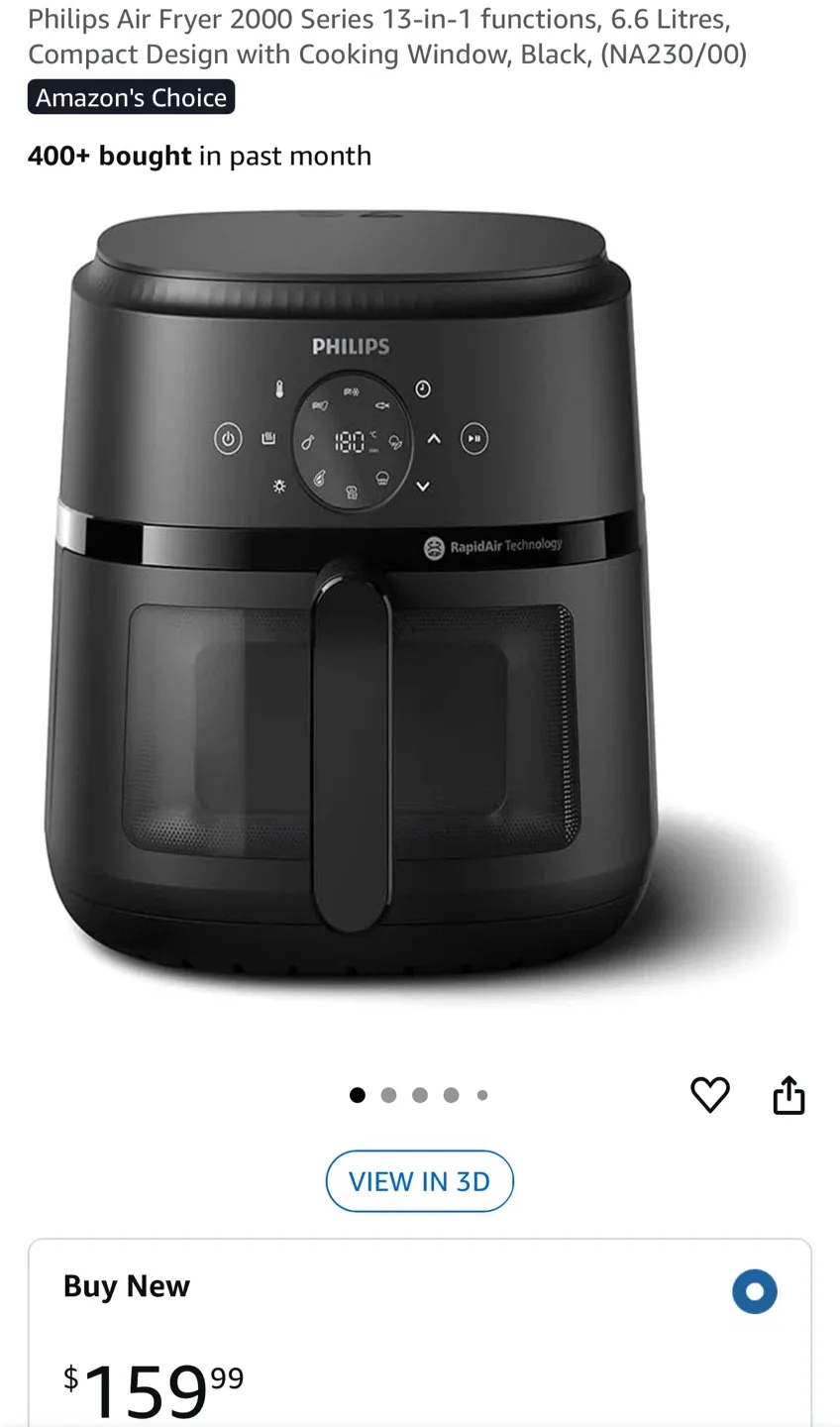The height and width of the screenshot is (1427, 840).
Task: Switch to the second image dot
Action: (388, 1095)
